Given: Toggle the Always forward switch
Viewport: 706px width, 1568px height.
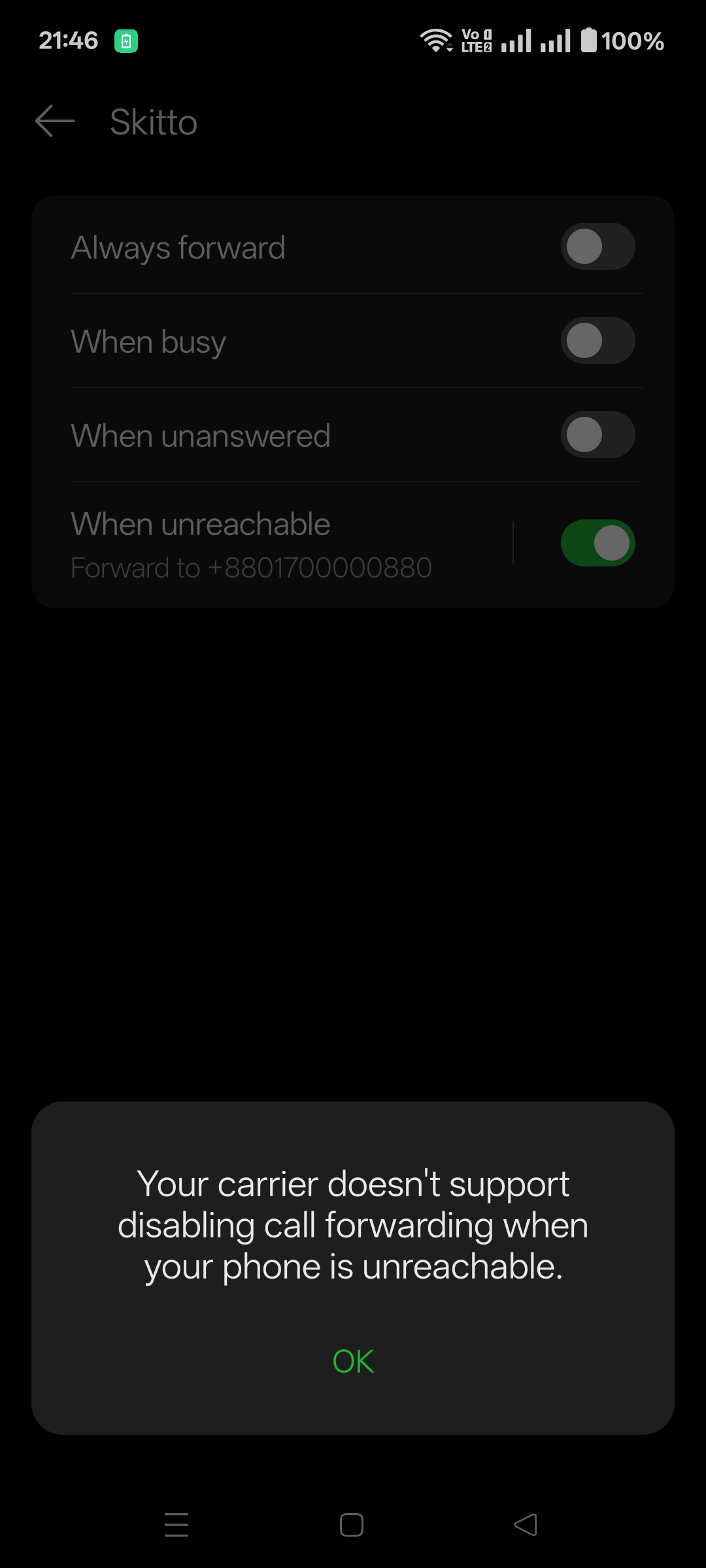Looking at the screenshot, I should (x=597, y=247).
